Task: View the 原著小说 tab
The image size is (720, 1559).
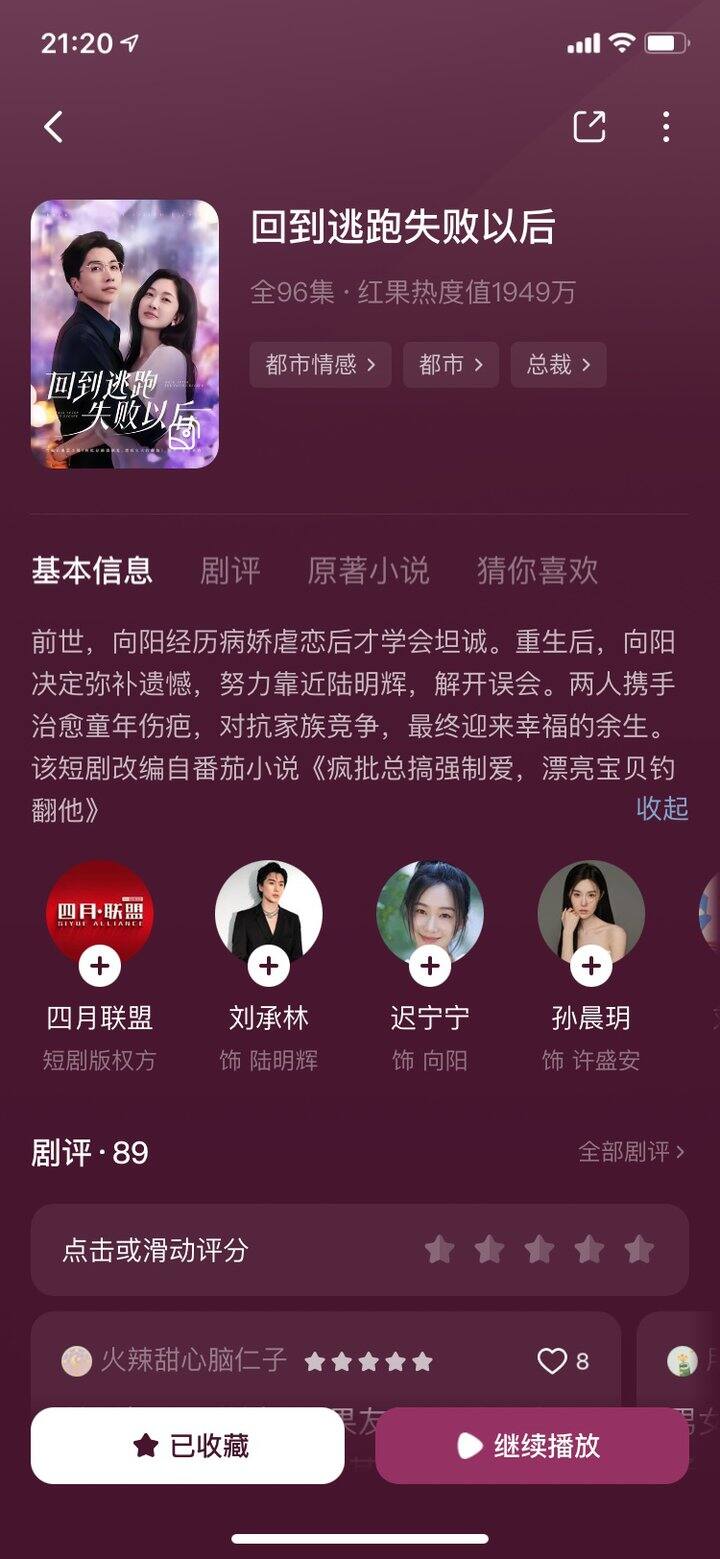Action: tap(368, 571)
